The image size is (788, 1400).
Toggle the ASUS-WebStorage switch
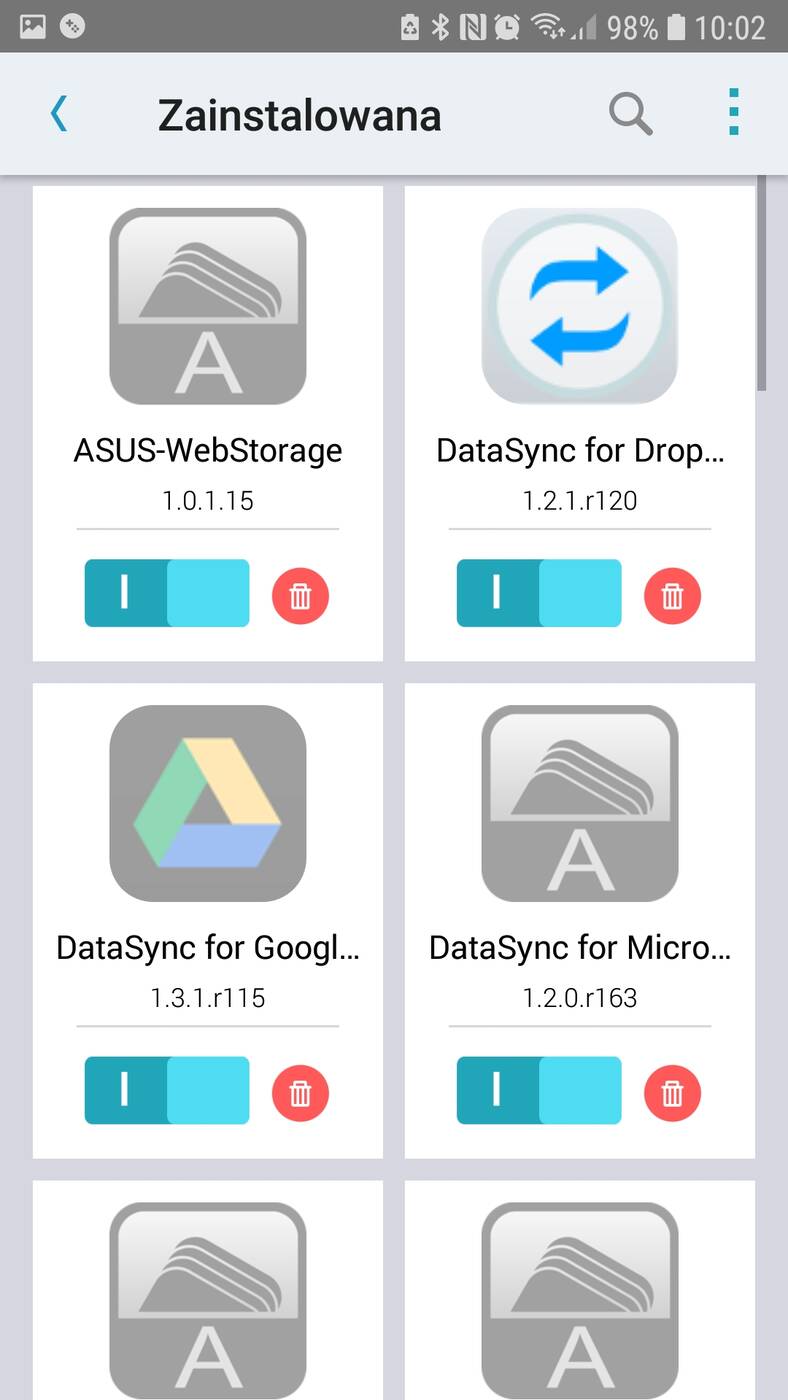click(x=167, y=593)
